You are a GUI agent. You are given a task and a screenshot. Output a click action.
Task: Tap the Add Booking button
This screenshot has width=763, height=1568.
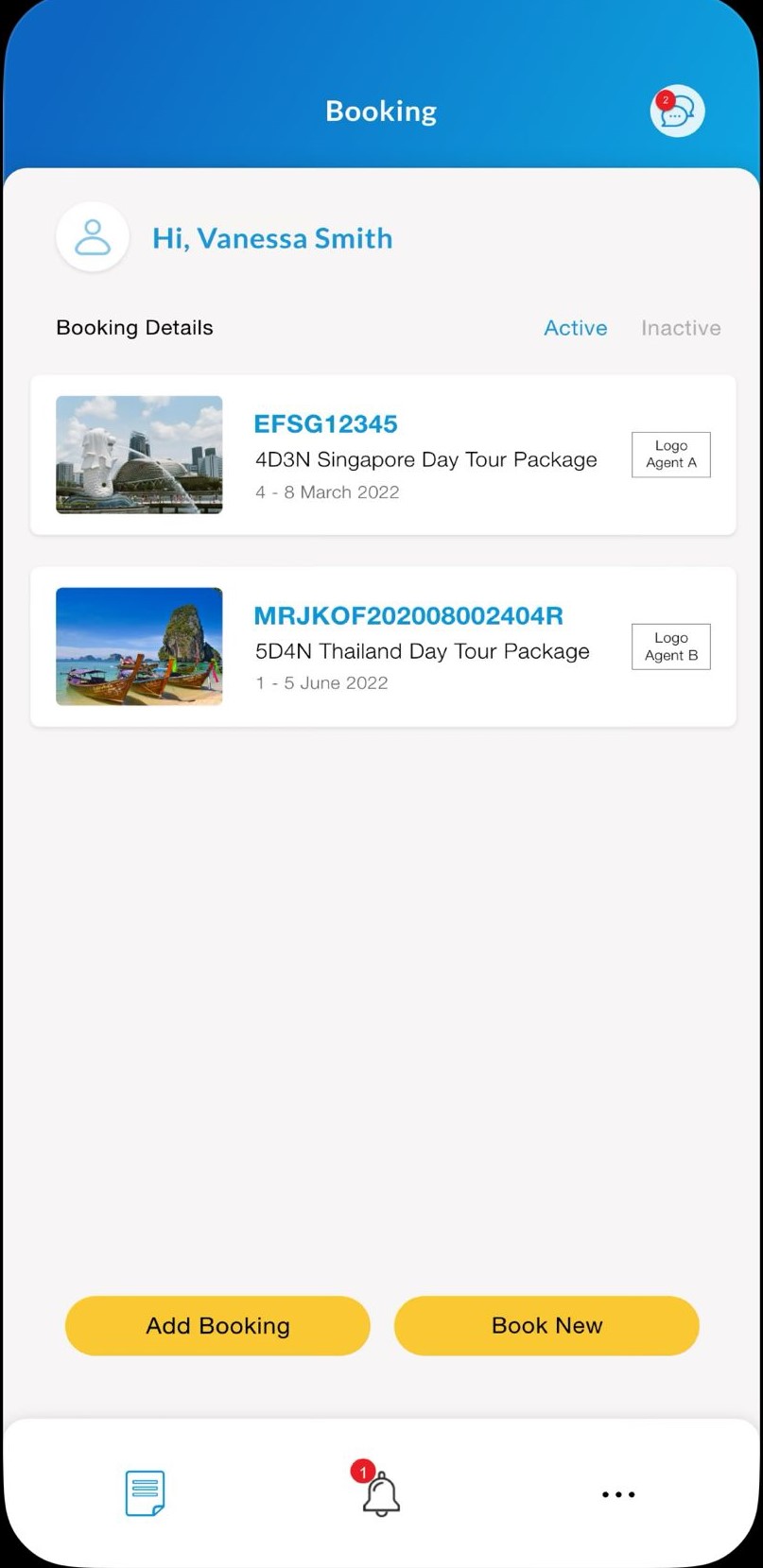click(x=217, y=1325)
